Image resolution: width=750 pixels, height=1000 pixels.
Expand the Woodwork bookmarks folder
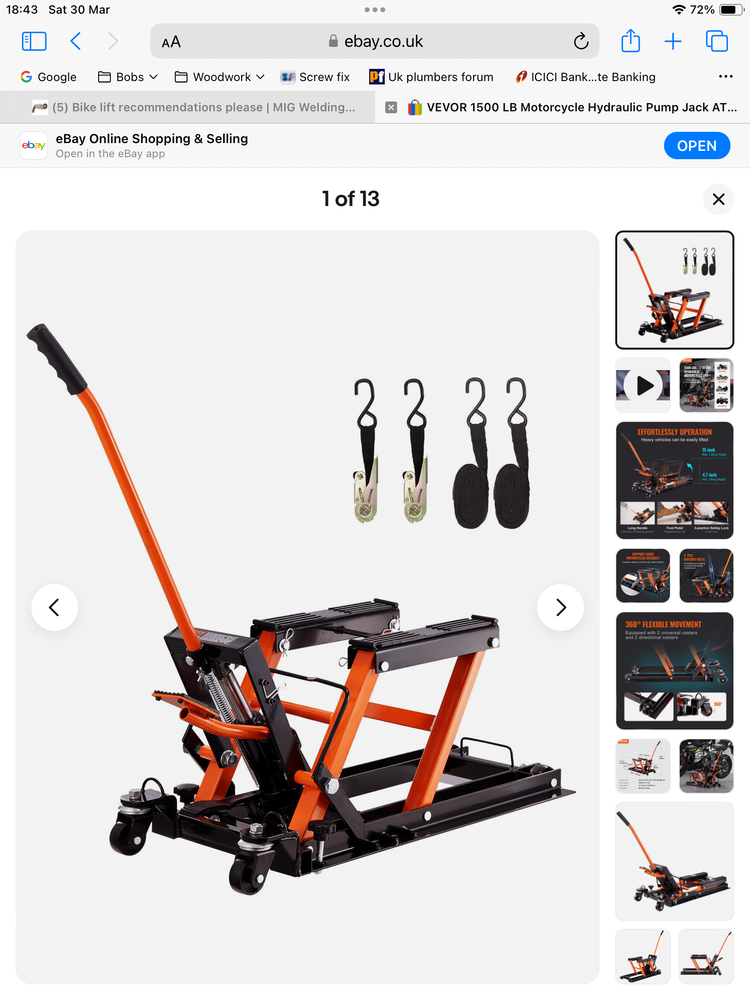pyautogui.click(x=219, y=77)
